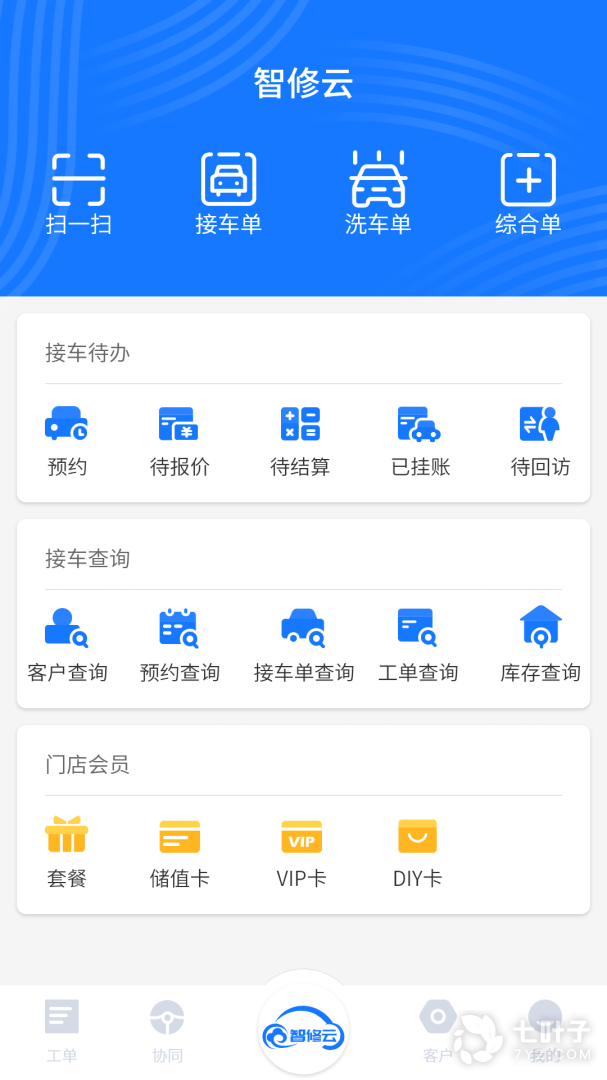View 待回访 follow-ups
The image size is (607, 1080).
coord(540,440)
